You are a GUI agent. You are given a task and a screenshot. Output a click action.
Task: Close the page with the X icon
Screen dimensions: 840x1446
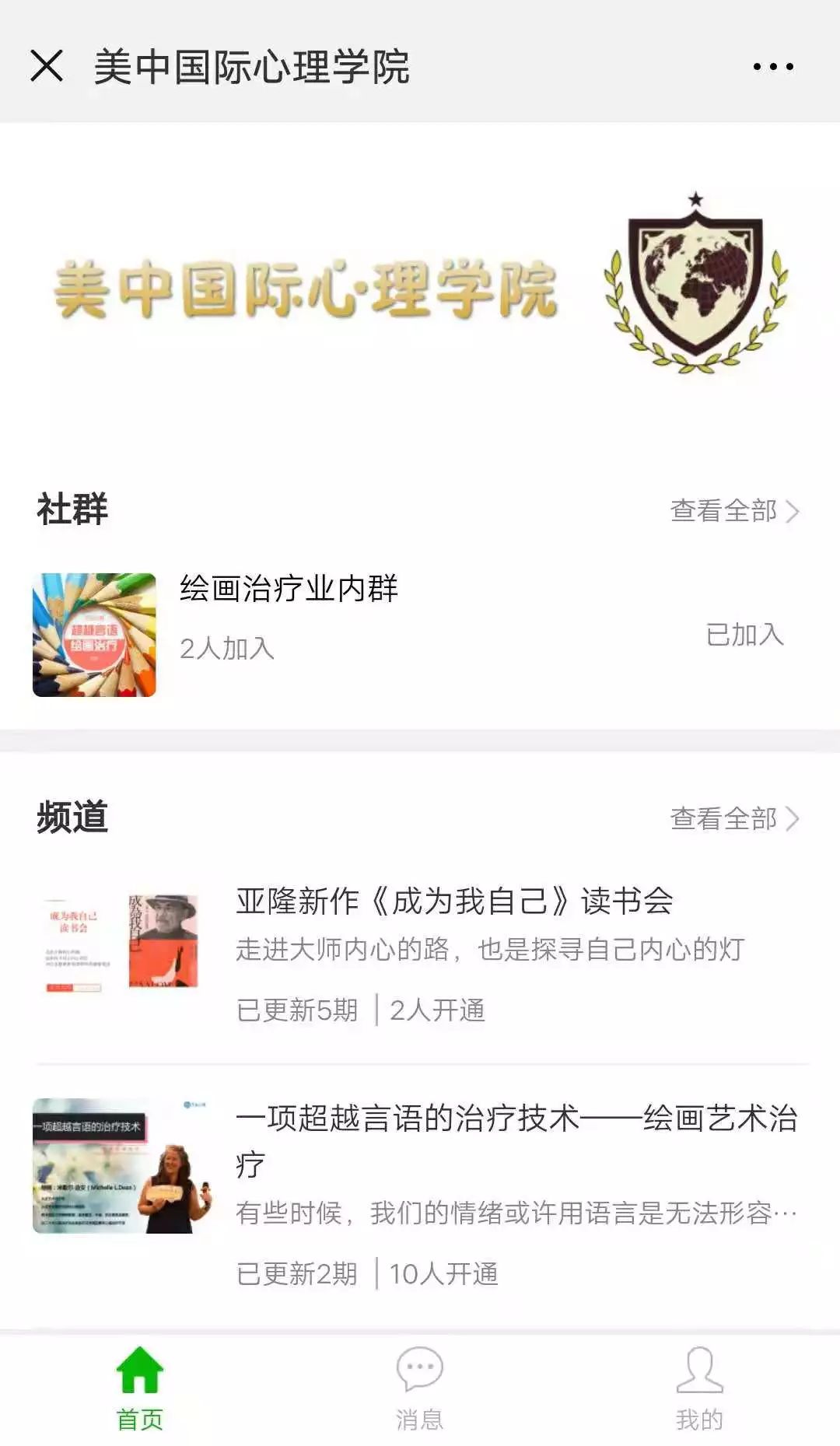[48, 67]
